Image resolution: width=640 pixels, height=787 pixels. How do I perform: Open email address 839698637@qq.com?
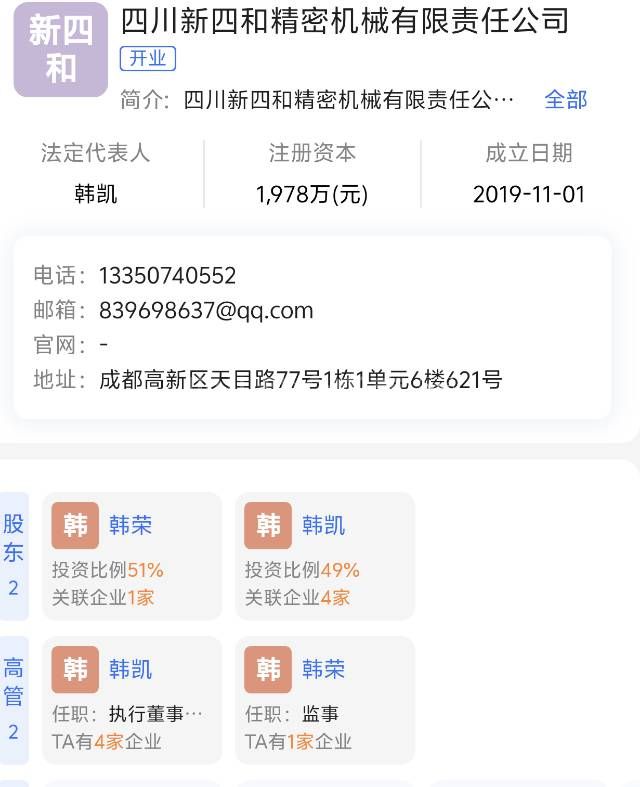(206, 311)
